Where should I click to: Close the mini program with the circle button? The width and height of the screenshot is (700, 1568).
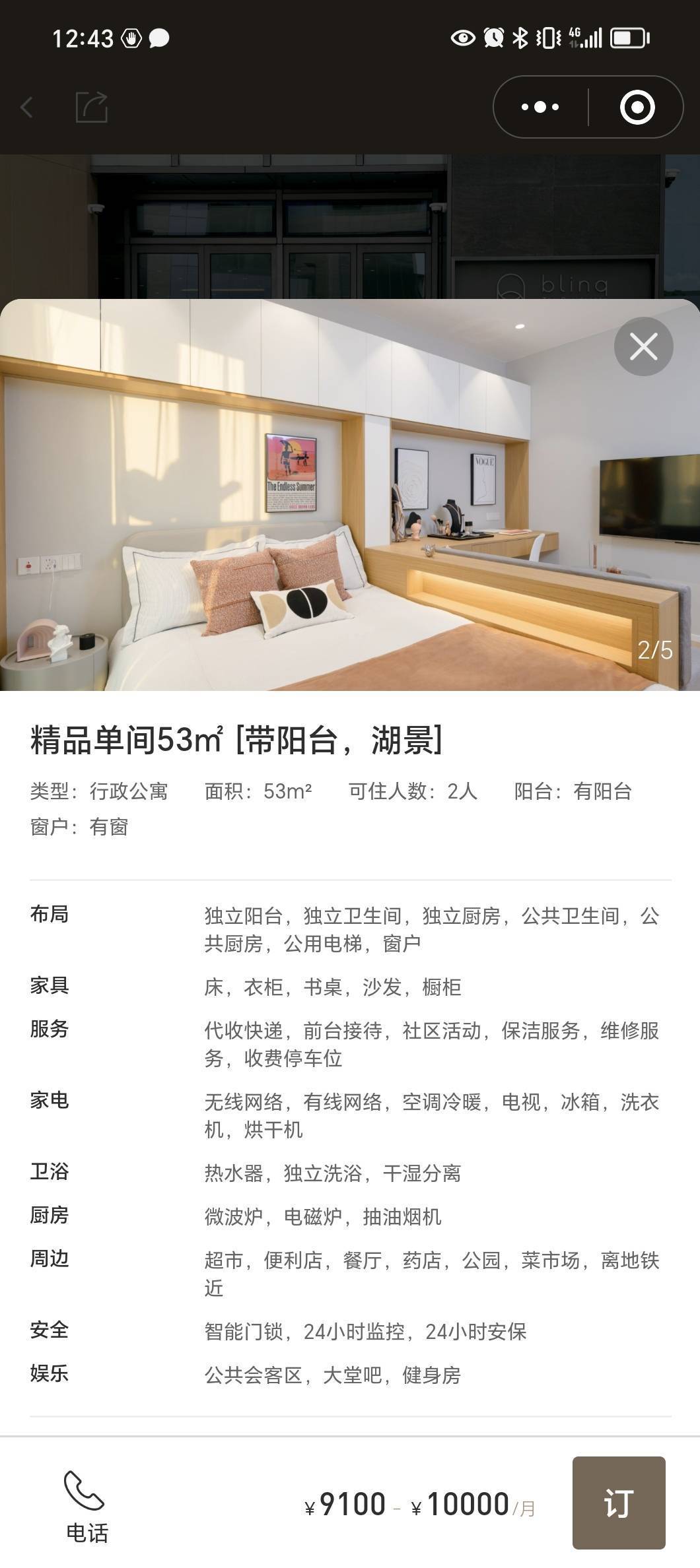637,107
